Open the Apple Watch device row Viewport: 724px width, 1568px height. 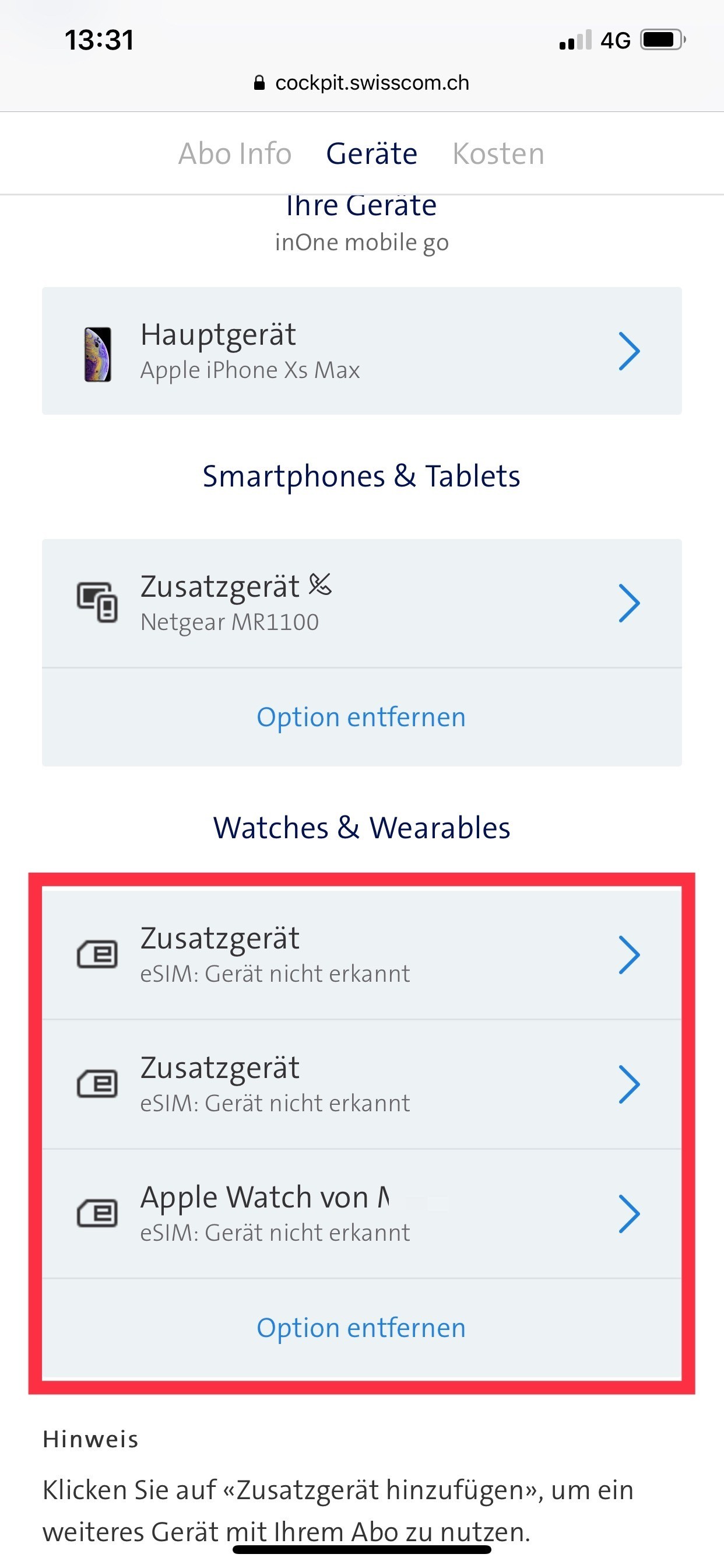pos(361,1214)
